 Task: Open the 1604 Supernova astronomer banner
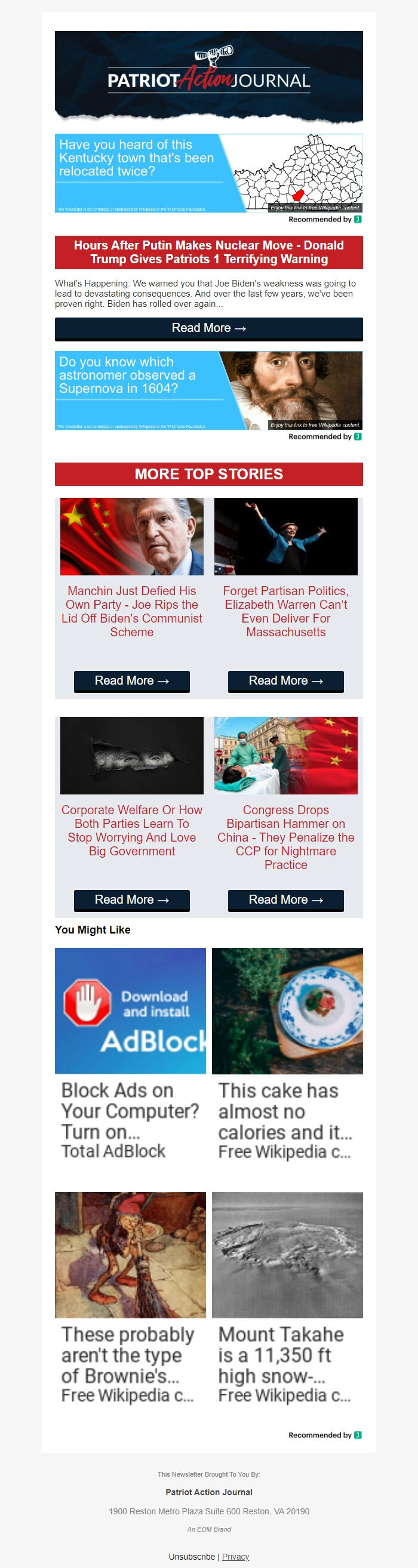pyautogui.click(x=208, y=390)
